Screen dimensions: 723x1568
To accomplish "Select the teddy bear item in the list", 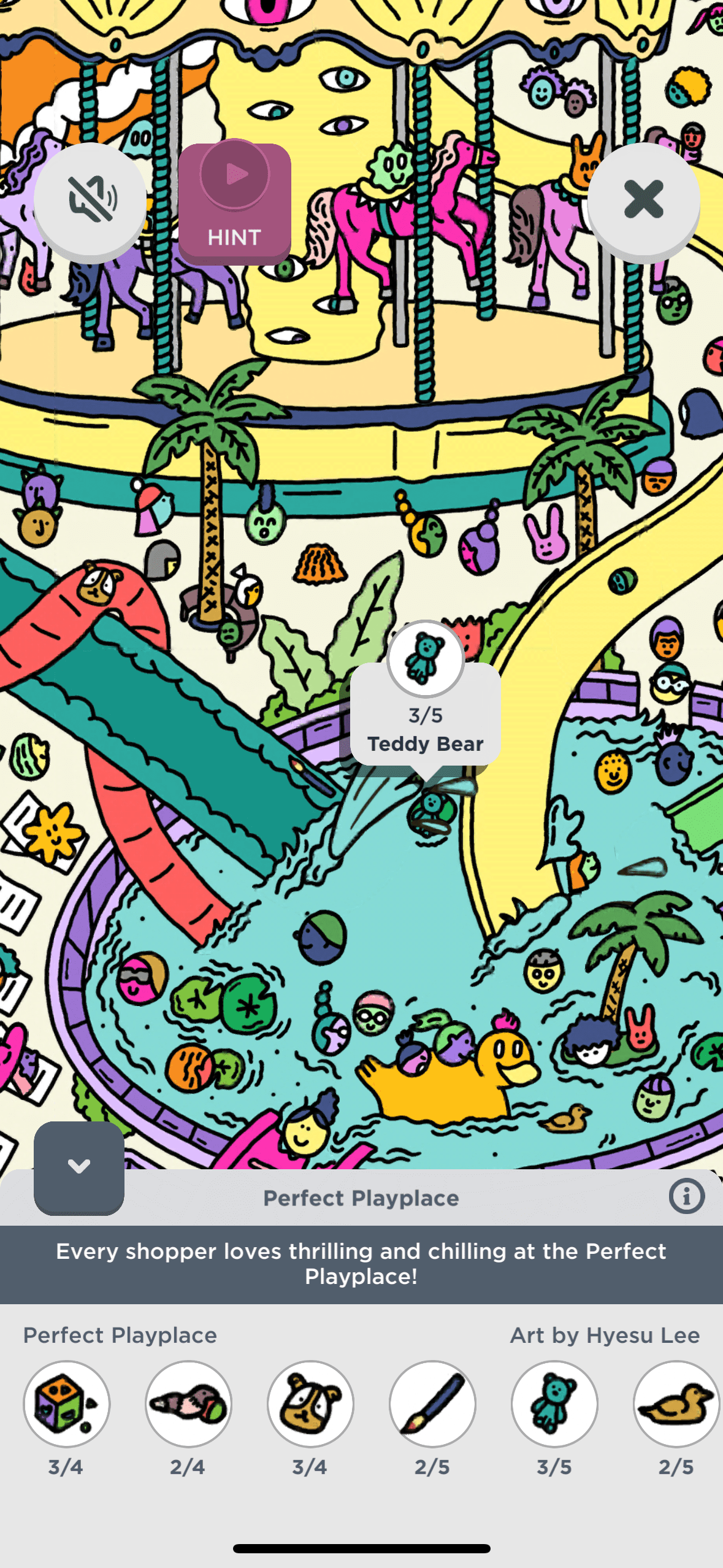I will [554, 1404].
